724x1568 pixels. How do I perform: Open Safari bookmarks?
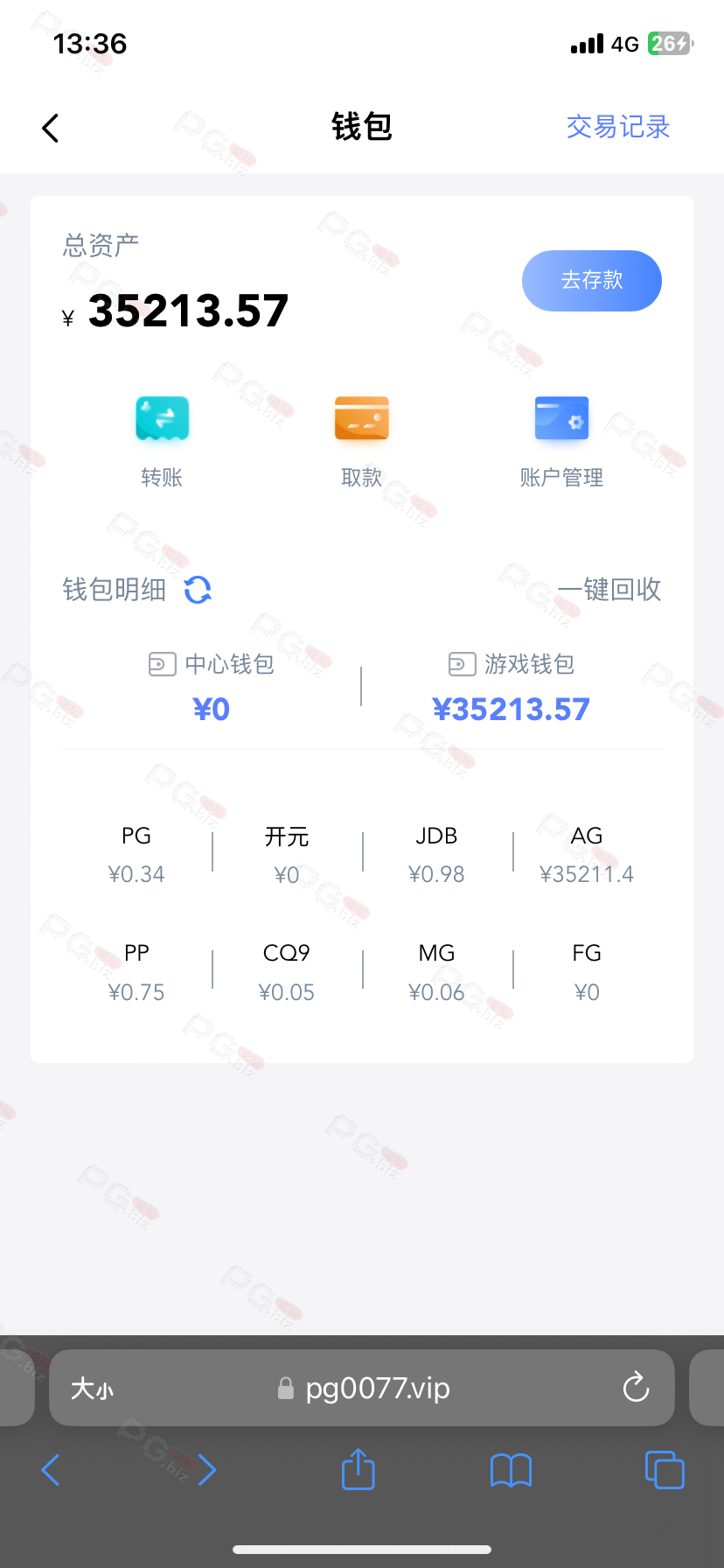point(512,1470)
